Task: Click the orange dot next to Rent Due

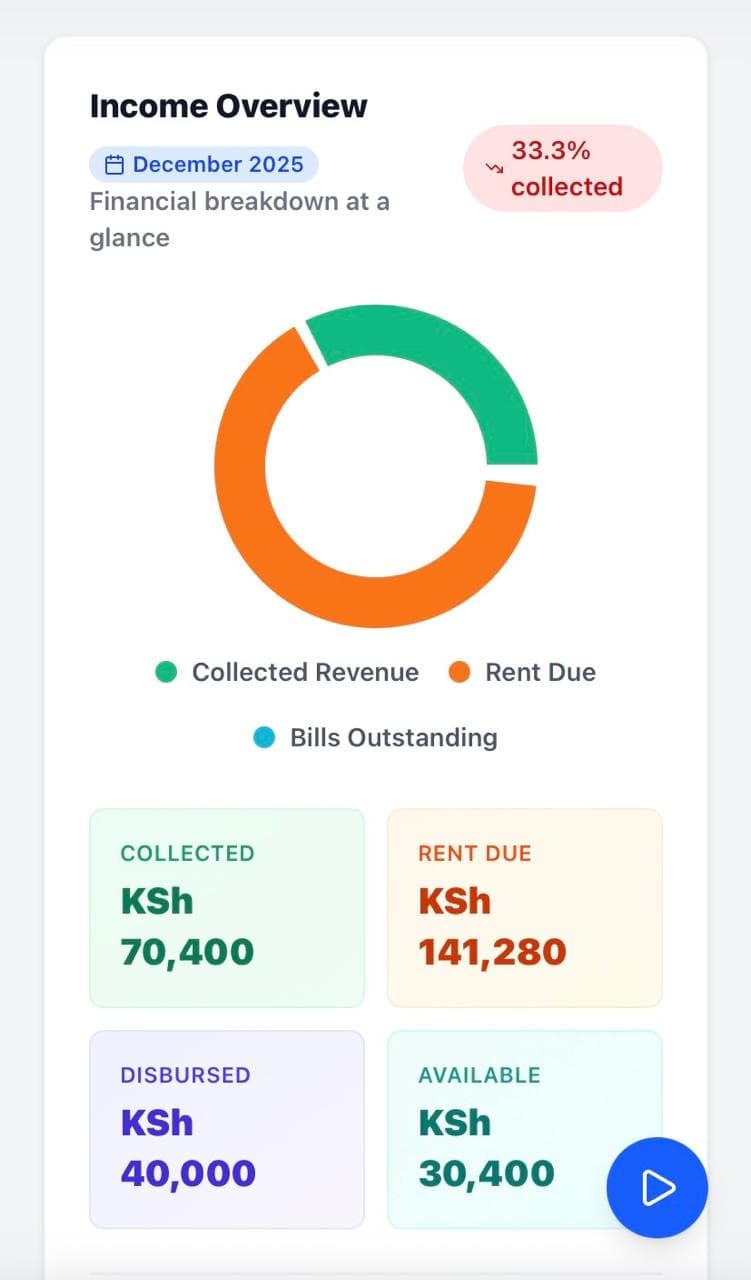Action: 458,672
